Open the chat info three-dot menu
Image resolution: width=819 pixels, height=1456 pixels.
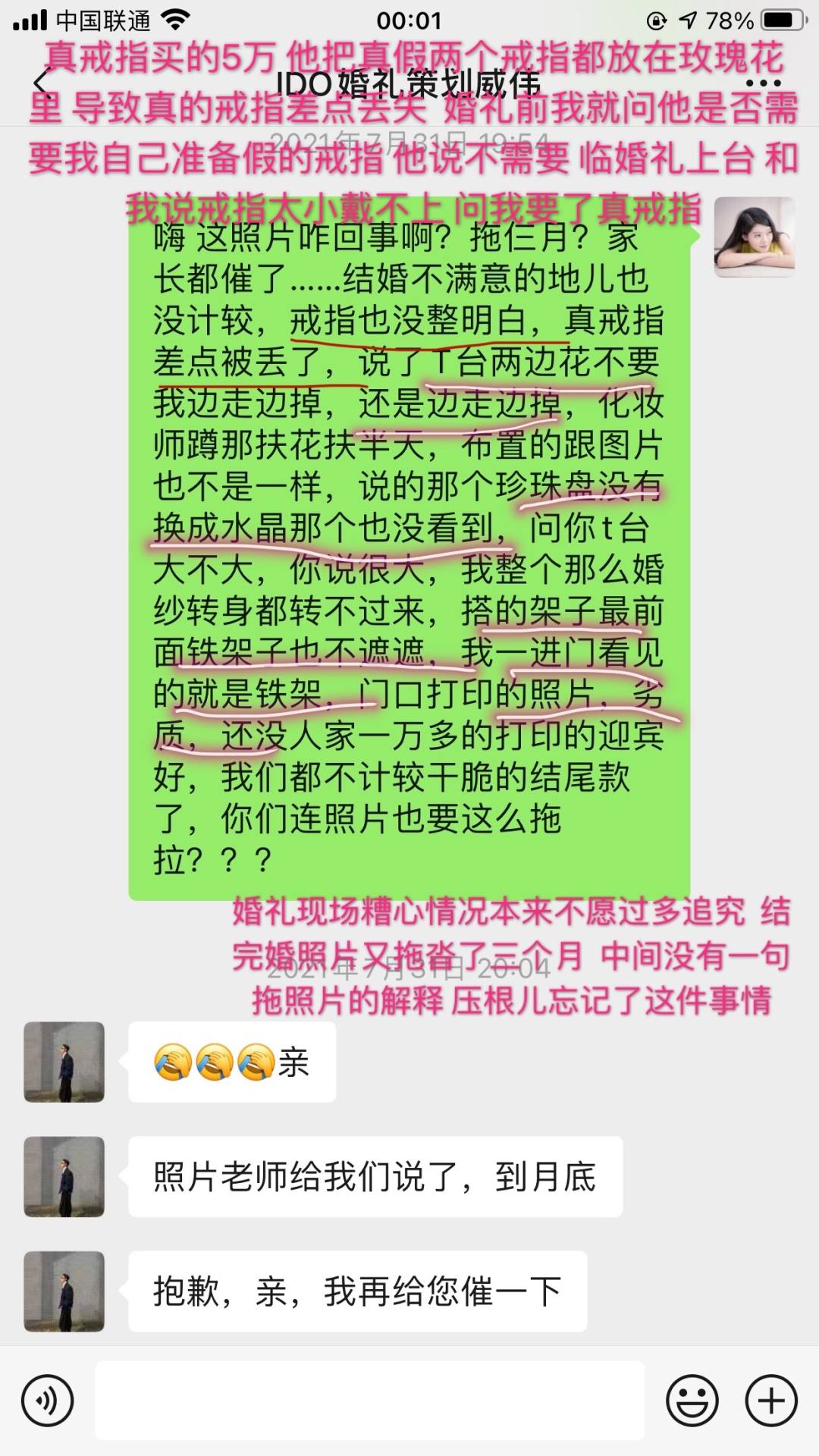[763, 83]
